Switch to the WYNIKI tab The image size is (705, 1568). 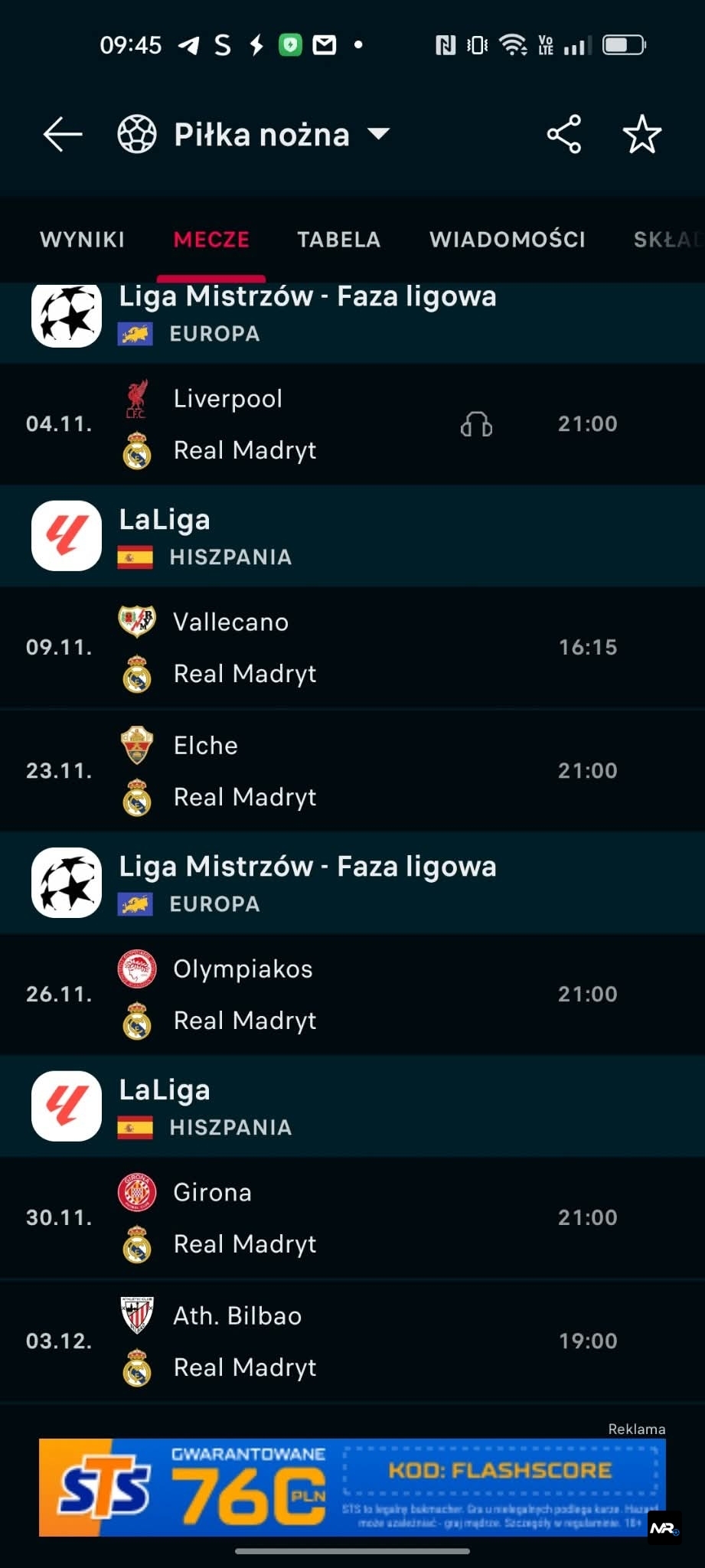coord(82,240)
